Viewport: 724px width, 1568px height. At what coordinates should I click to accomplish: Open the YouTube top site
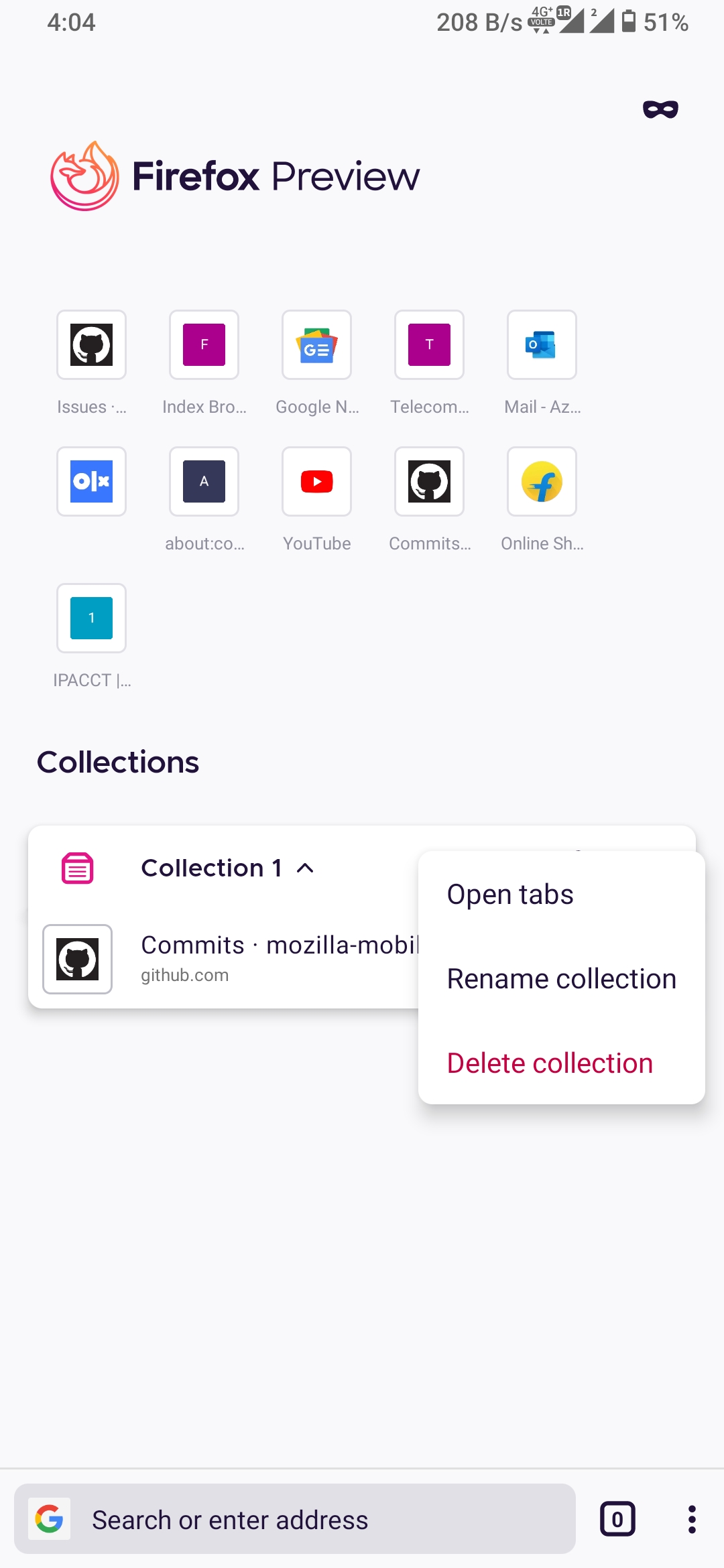pos(316,482)
